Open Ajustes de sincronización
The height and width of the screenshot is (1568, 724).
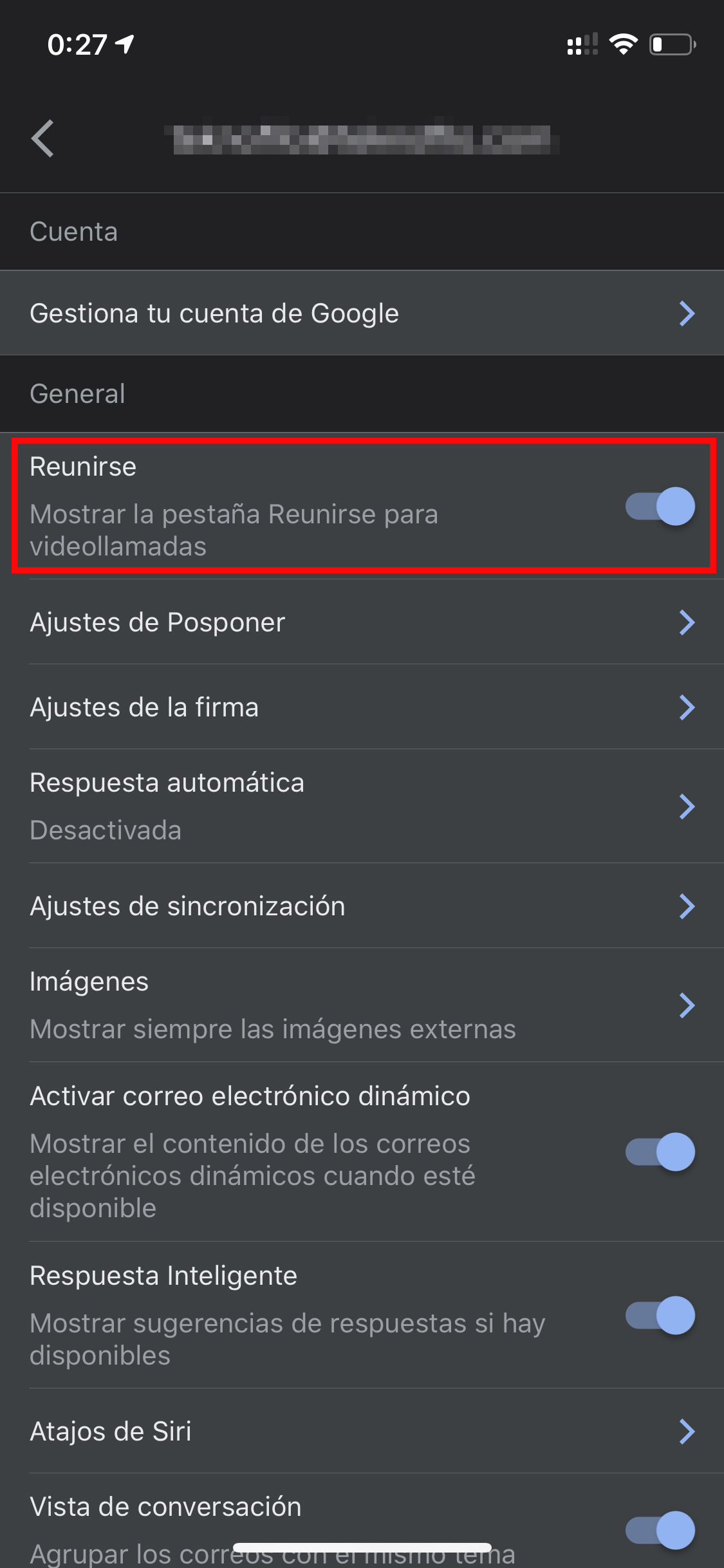click(362, 906)
